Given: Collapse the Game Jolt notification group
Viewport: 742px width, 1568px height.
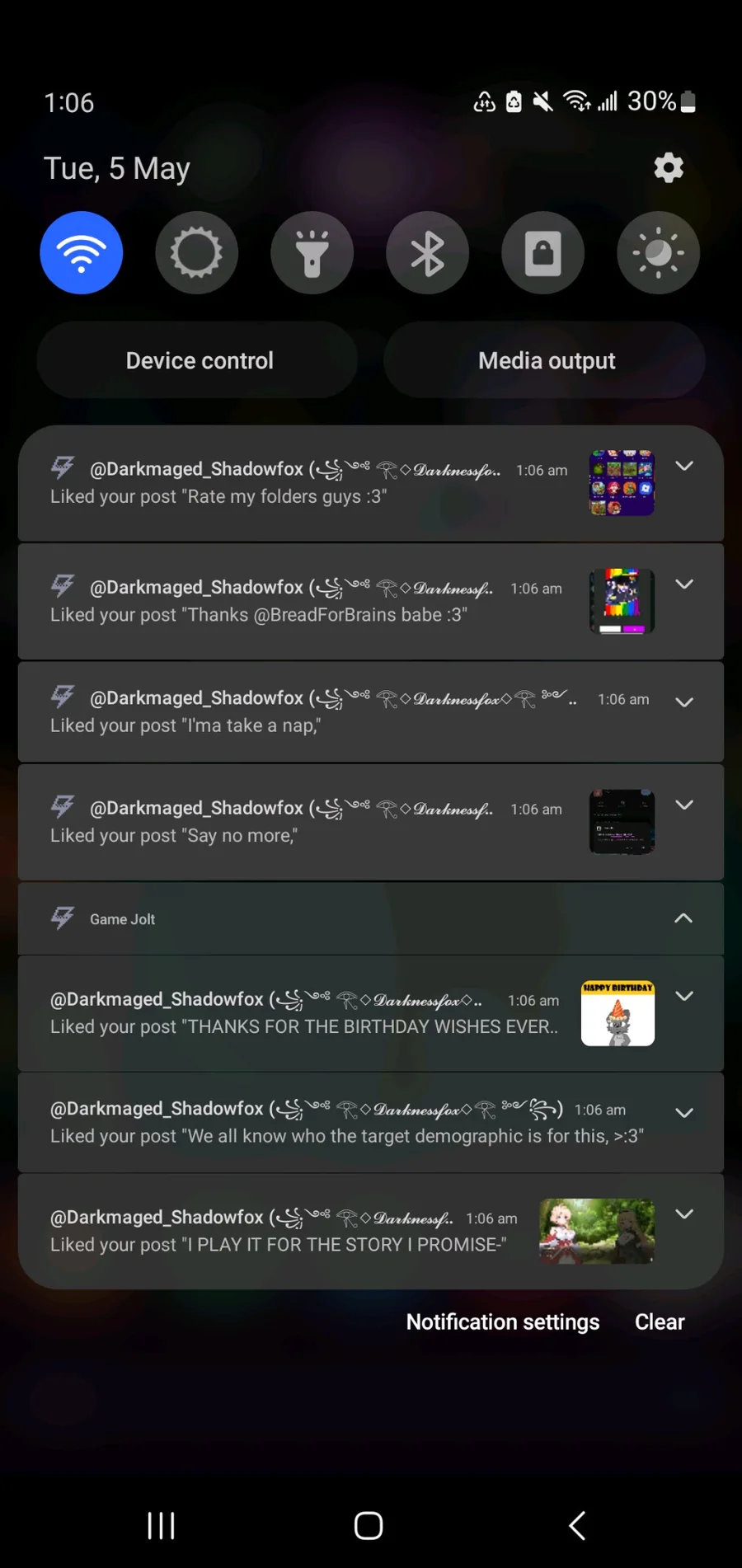Looking at the screenshot, I should point(683,918).
